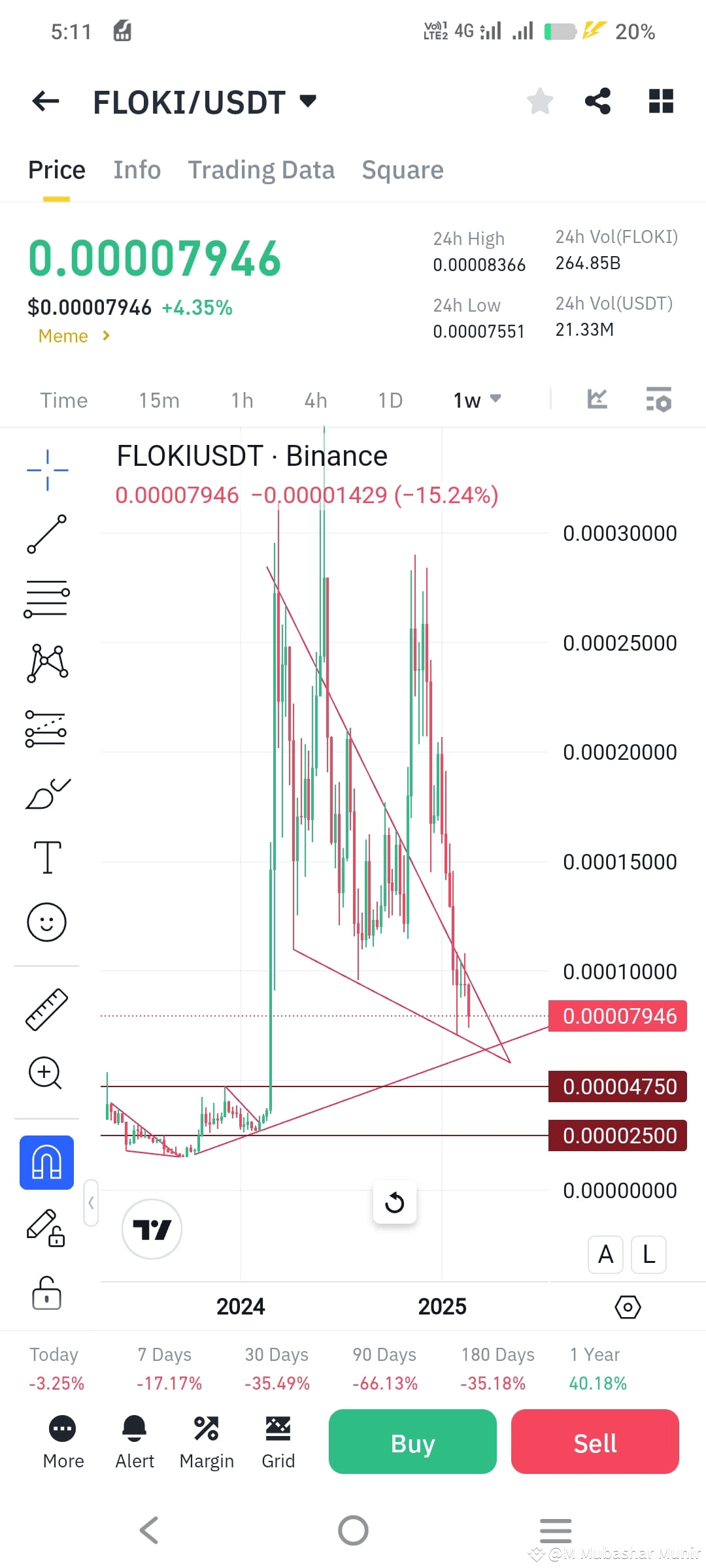Add text annotation with the Text tool

coord(46,856)
